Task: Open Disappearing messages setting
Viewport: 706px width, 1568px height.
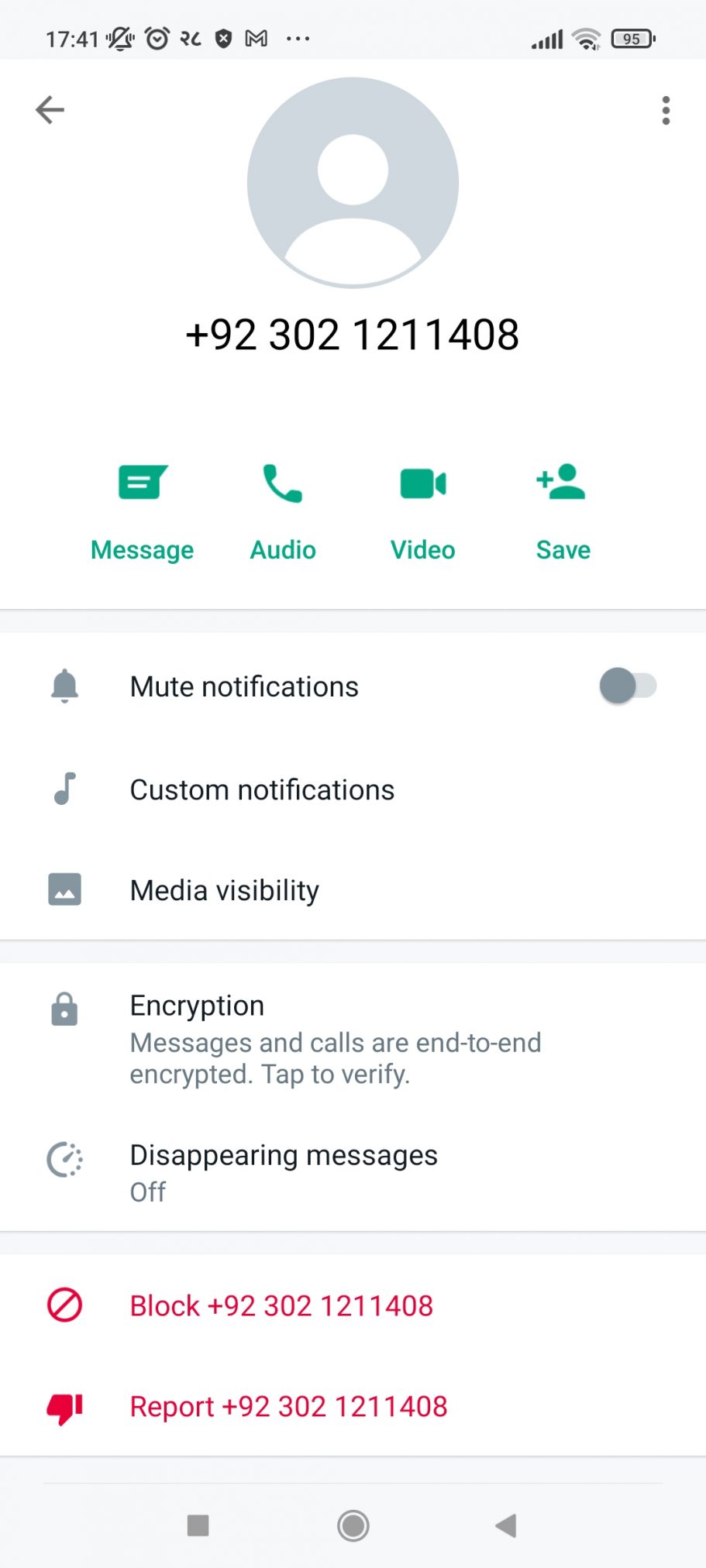Action: (284, 1171)
